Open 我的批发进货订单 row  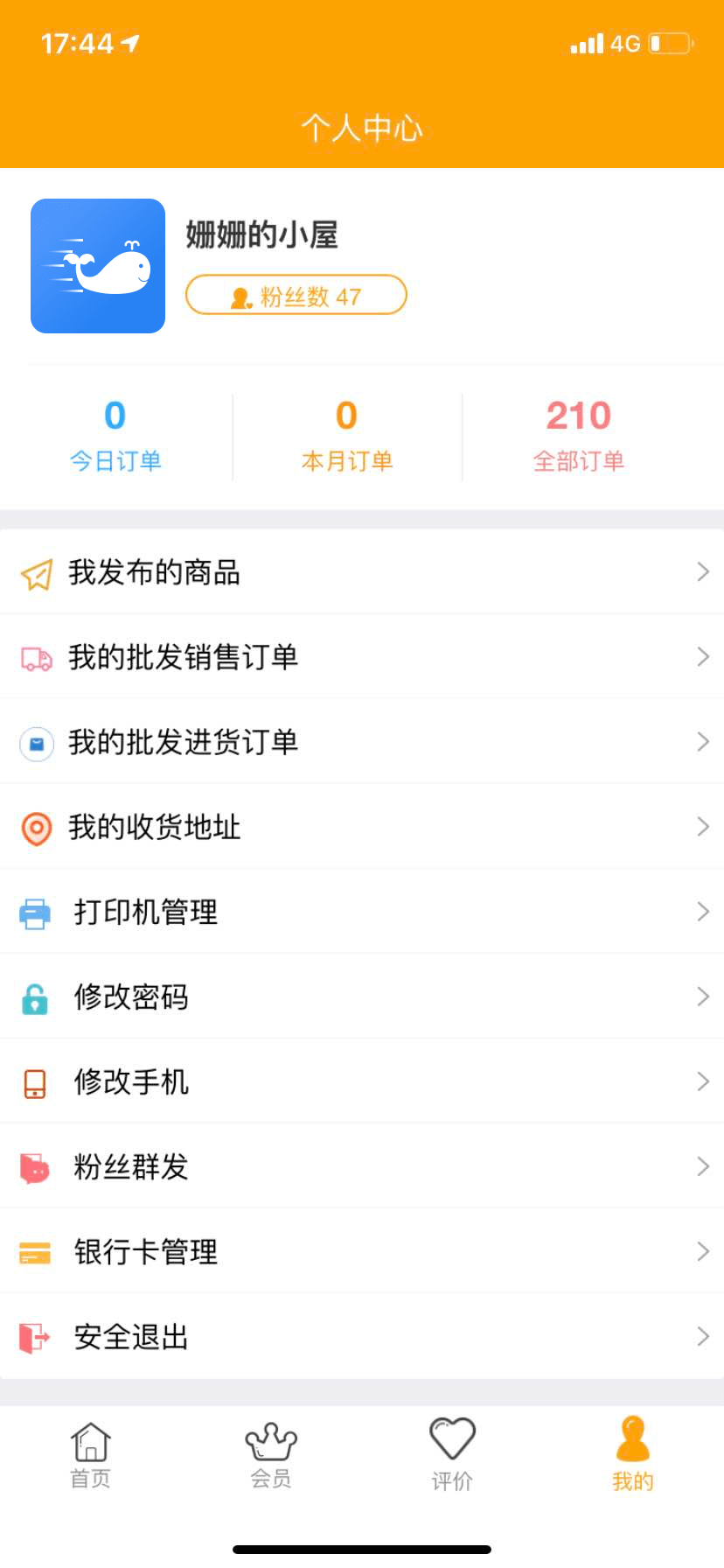click(362, 742)
